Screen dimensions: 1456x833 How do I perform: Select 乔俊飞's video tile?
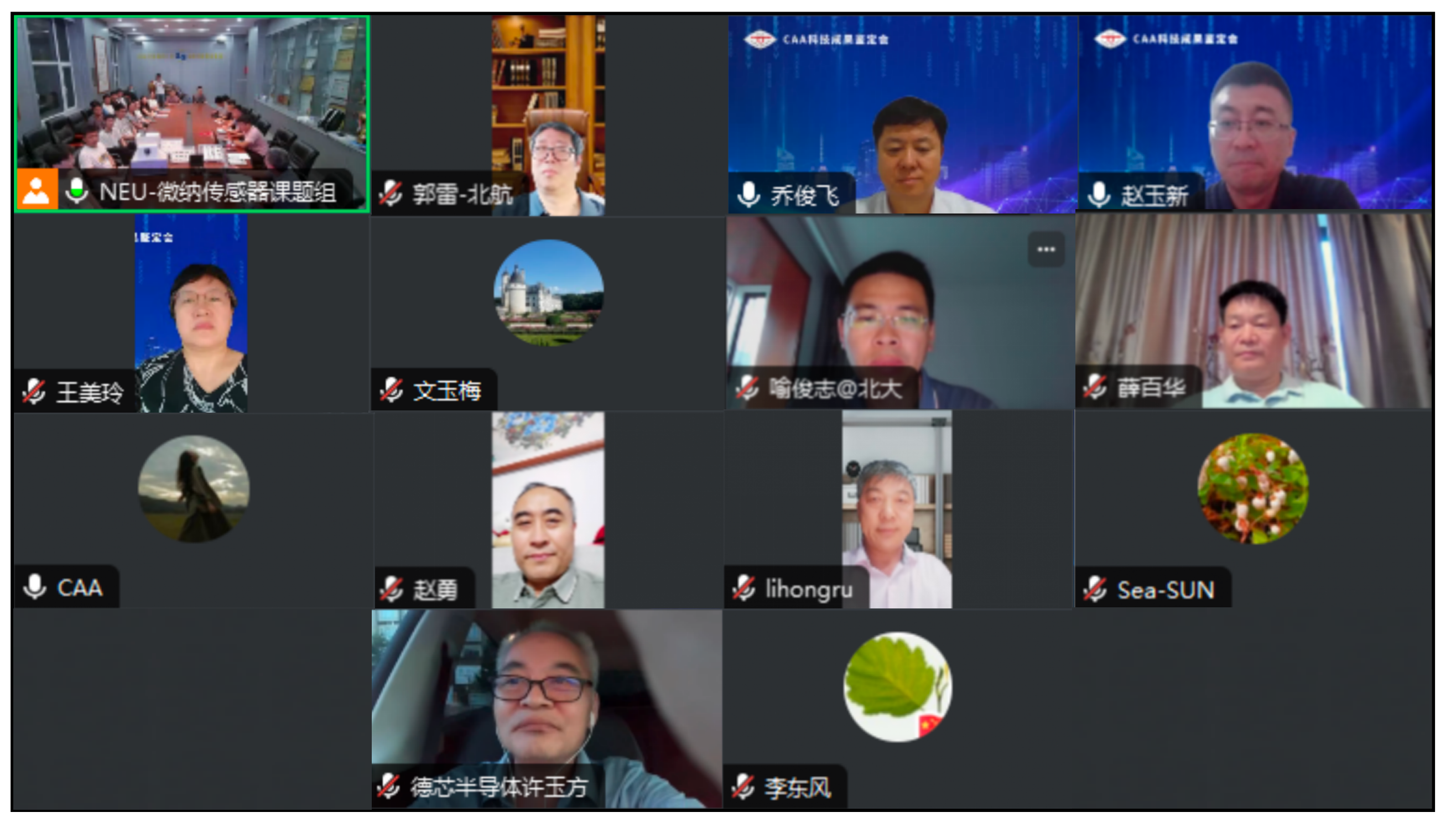[902, 114]
